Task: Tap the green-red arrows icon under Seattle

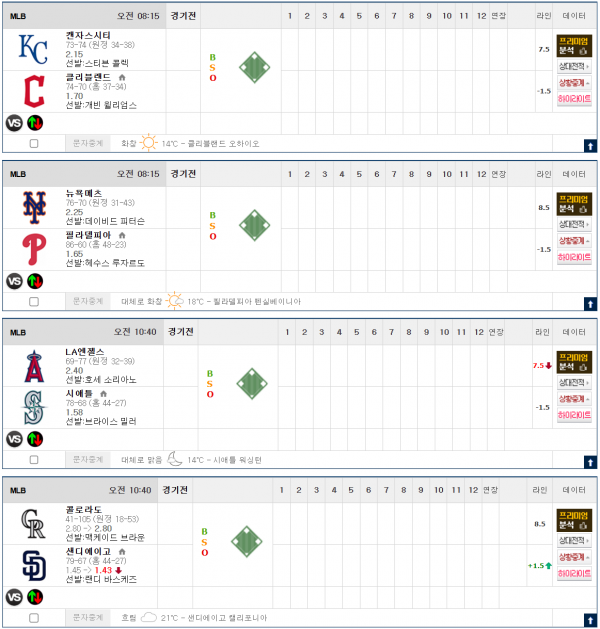Action: pos(35,438)
